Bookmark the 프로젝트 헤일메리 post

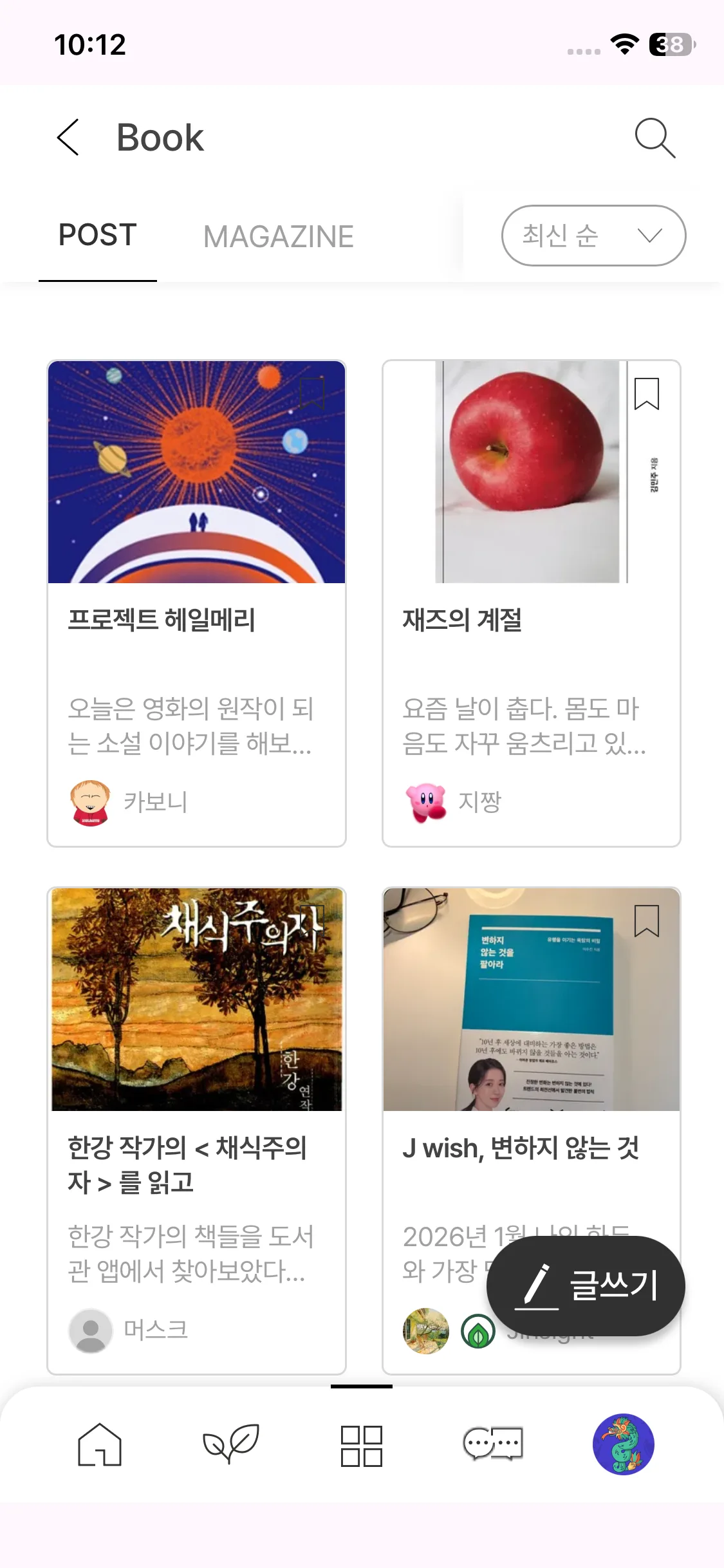312,393
